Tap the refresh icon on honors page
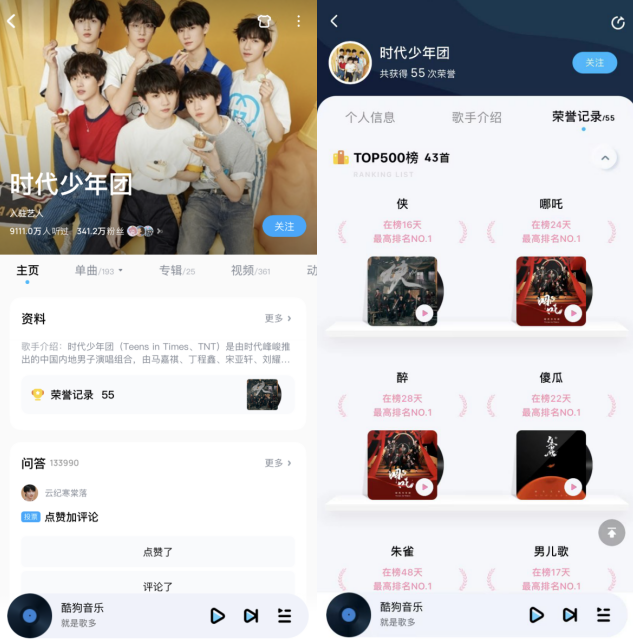This screenshot has width=633, height=639. coord(617,23)
